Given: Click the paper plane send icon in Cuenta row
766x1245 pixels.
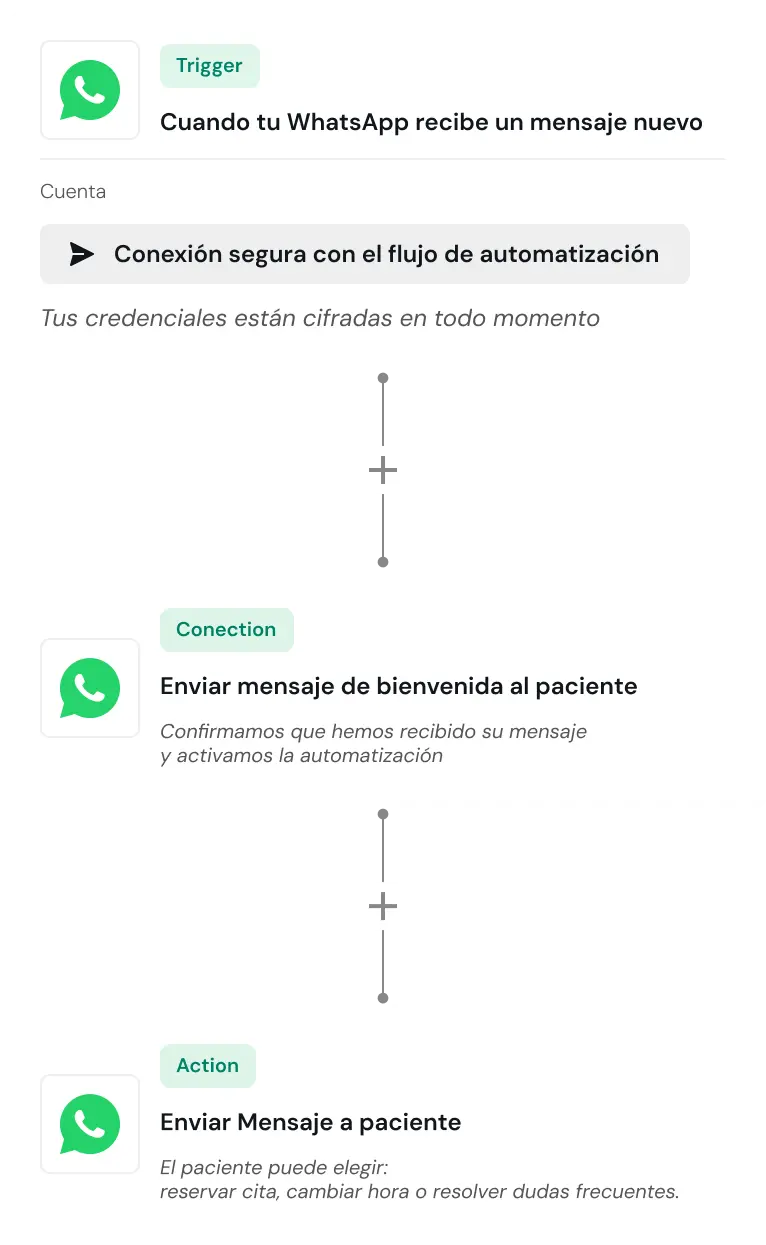Looking at the screenshot, I should tap(82, 254).
